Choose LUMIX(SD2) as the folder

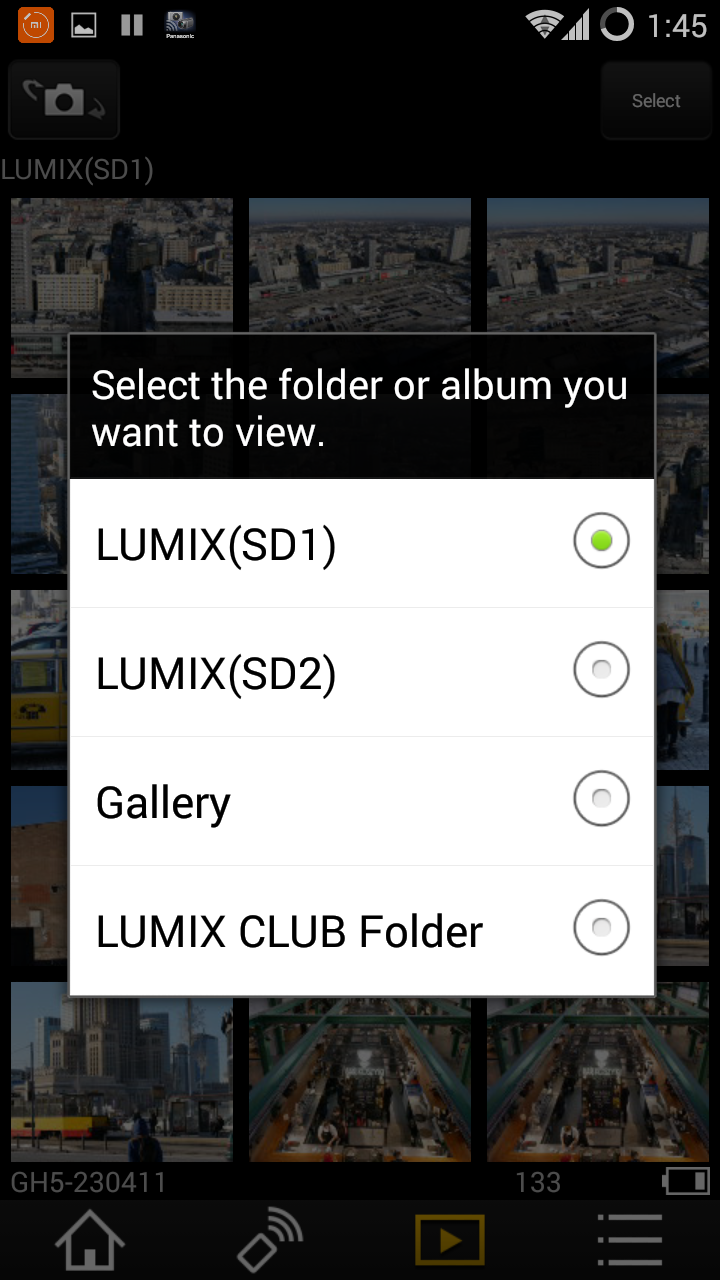pyautogui.click(x=362, y=672)
